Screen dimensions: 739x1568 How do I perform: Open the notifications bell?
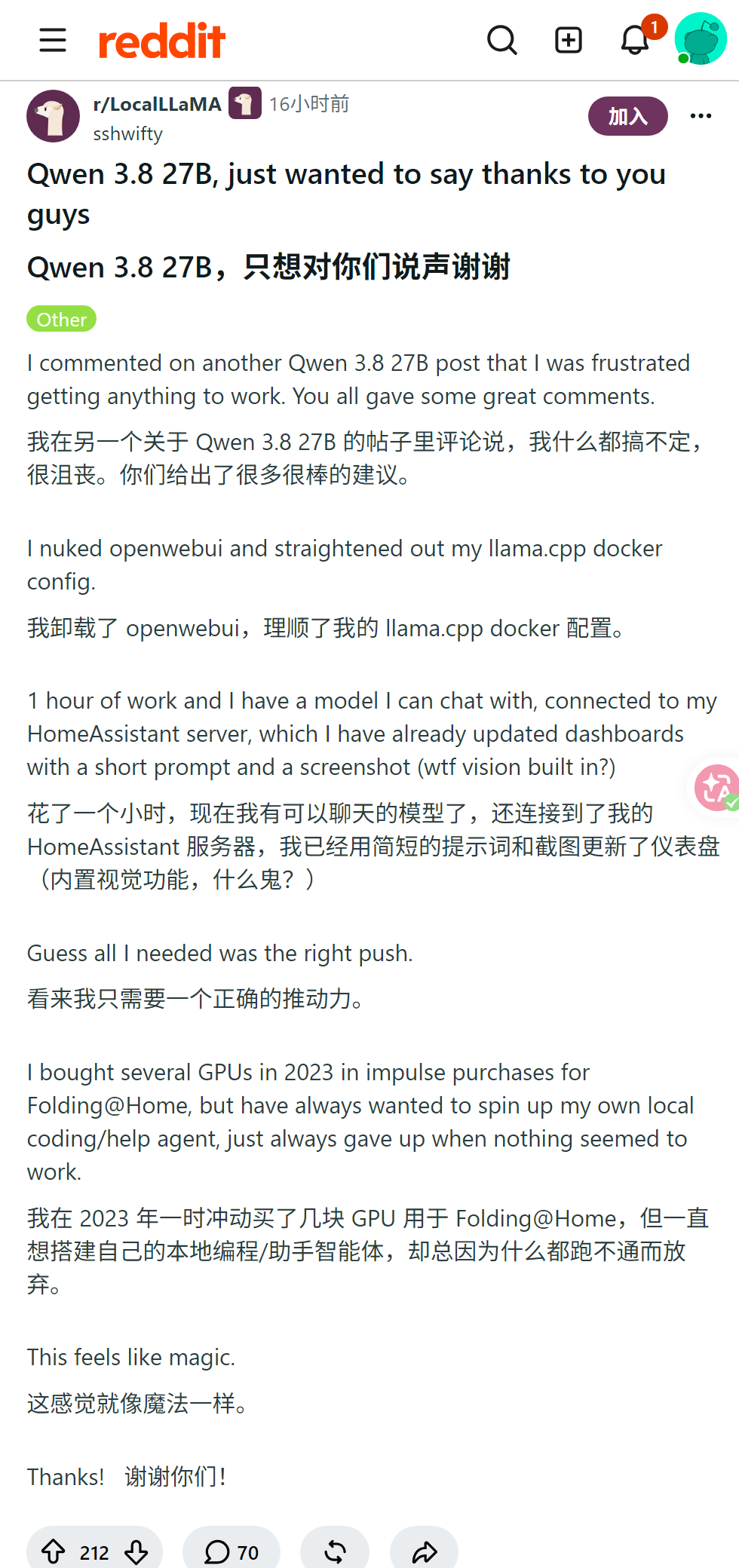635,40
